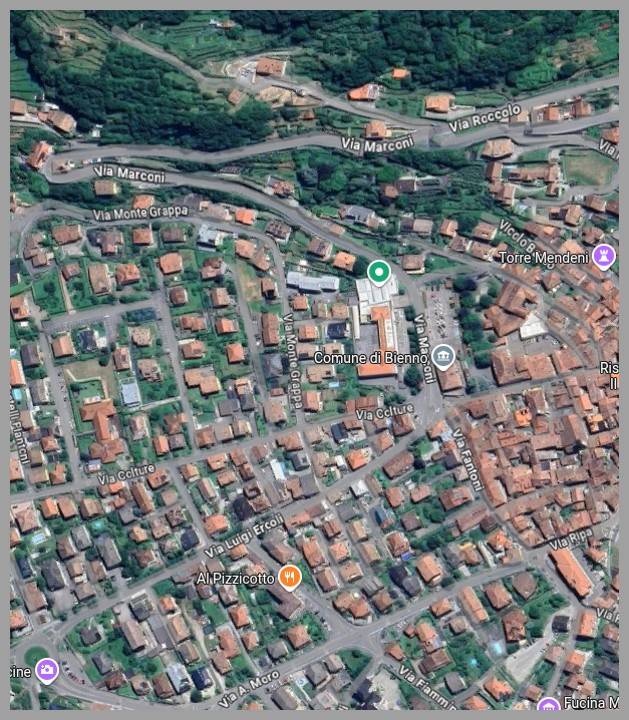Tap the green location pin

click(378, 272)
